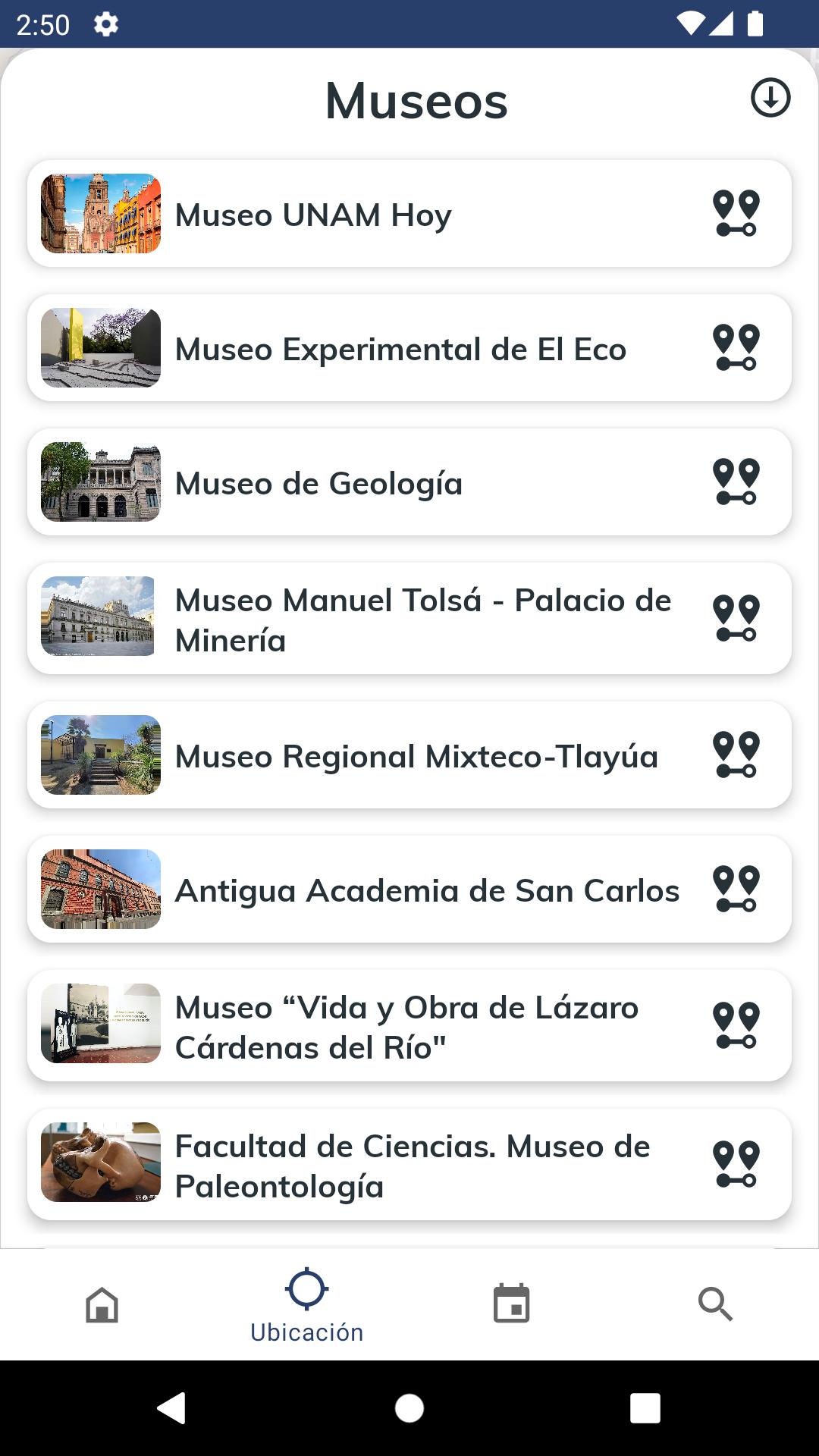The height and width of the screenshot is (1456, 819).
Task: Open Museo Manuel Tolsá - Palacio de Minería
Action: point(409,618)
